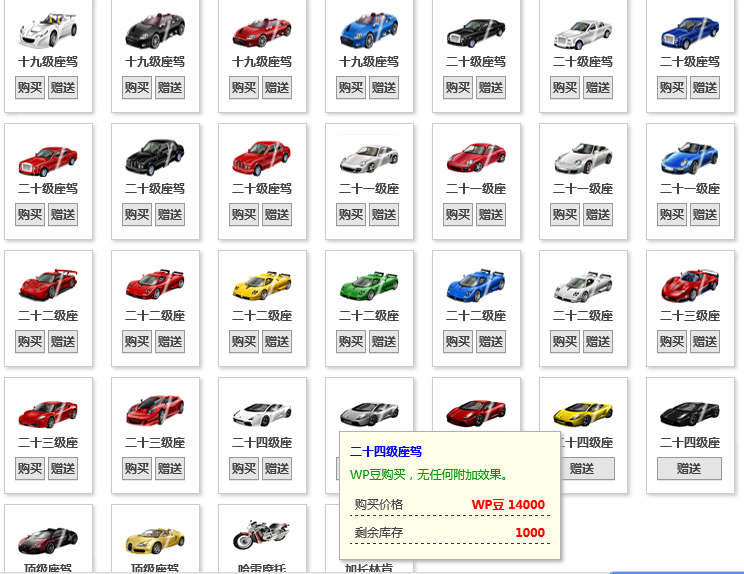Gift the green 二十二级座驾 car
Image resolution: width=744 pixels, height=574 pixels.
[x=384, y=341]
